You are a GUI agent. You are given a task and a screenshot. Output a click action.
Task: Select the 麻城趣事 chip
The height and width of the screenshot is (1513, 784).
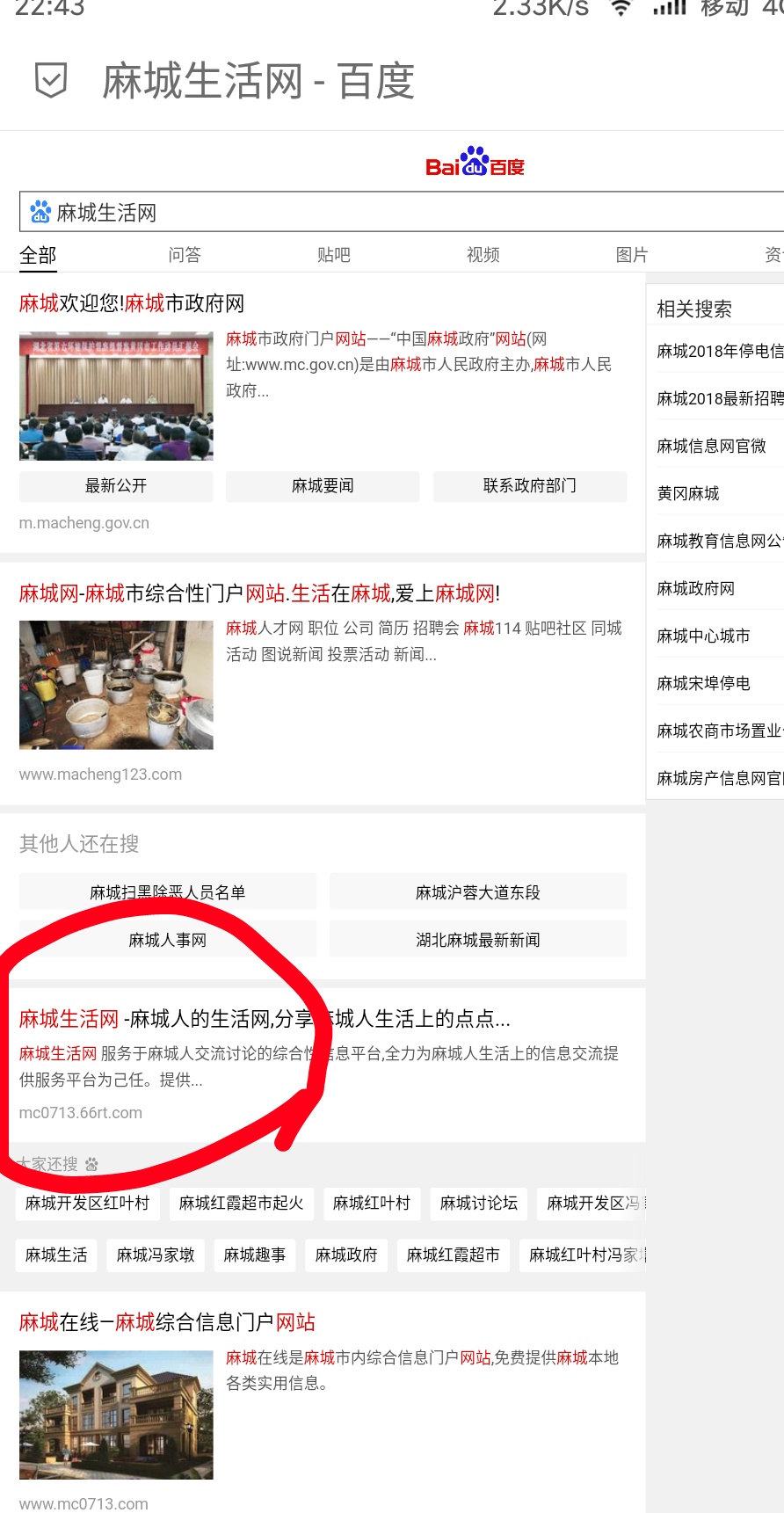(255, 1255)
